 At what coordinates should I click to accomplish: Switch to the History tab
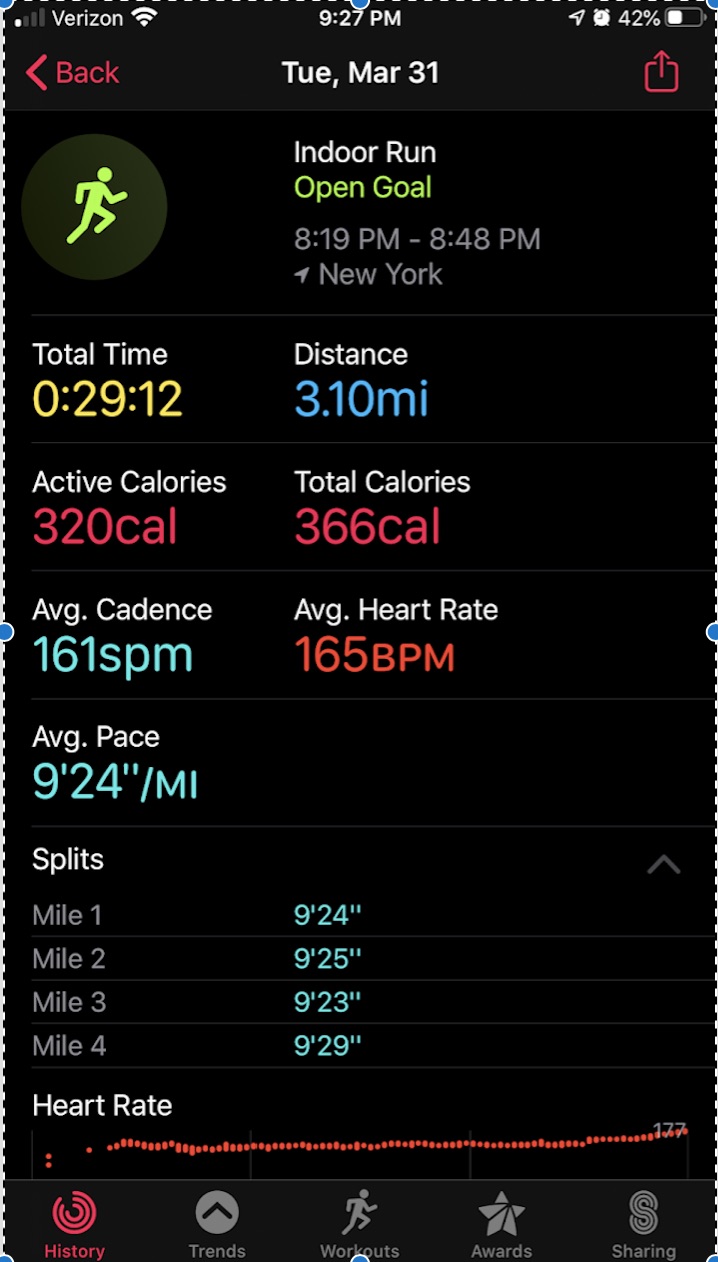click(x=74, y=1223)
